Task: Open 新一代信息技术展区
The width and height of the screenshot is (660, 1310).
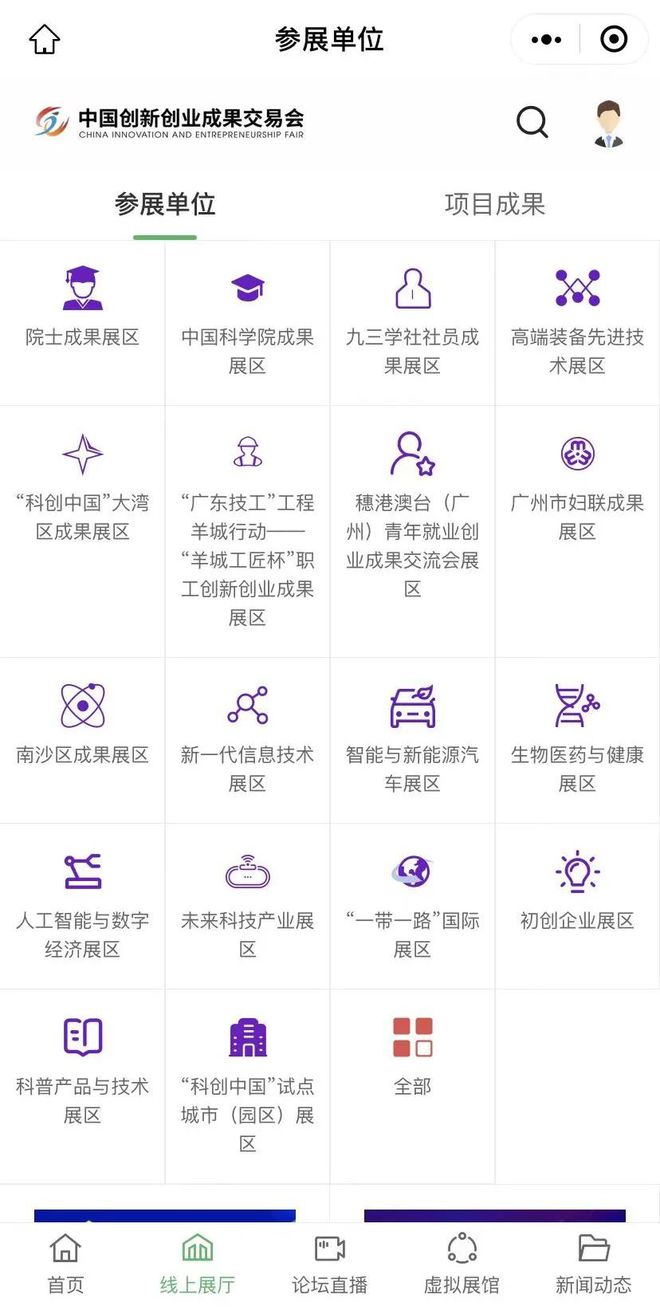Action: point(247,738)
